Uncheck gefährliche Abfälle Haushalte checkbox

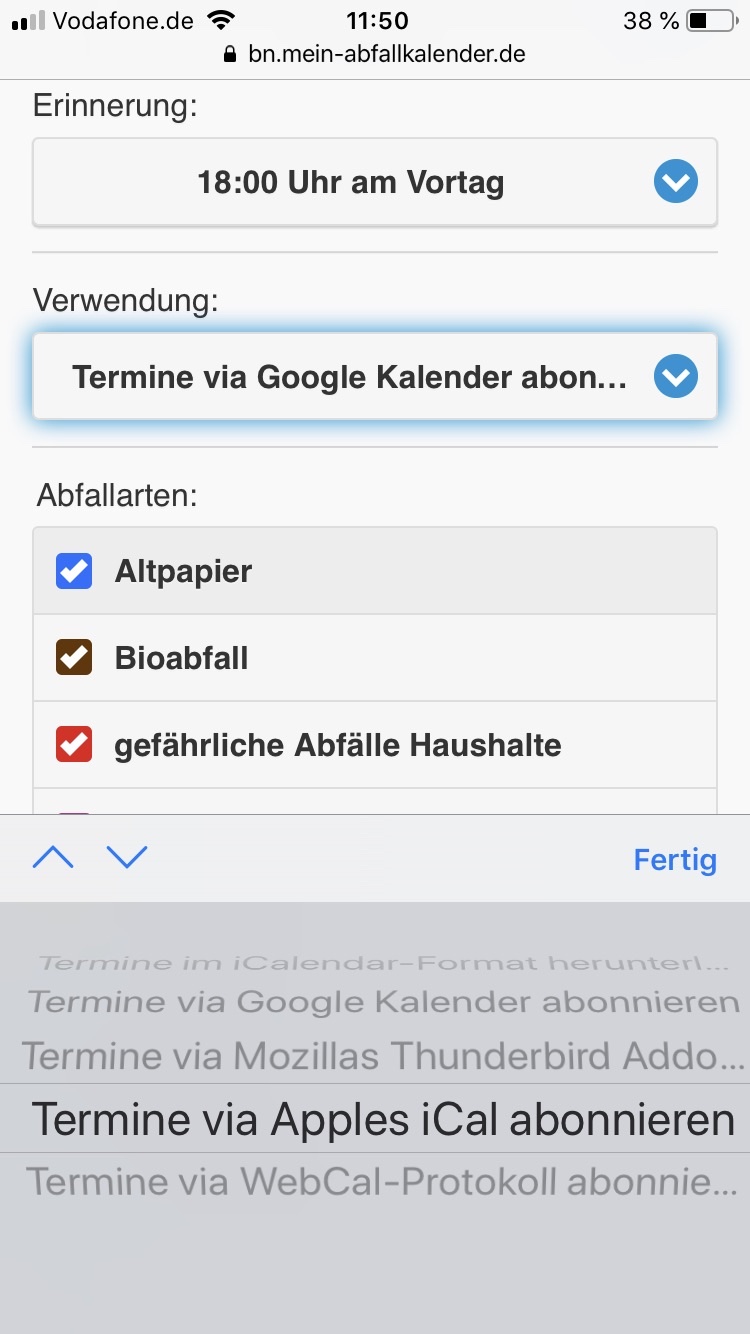pos(74,745)
